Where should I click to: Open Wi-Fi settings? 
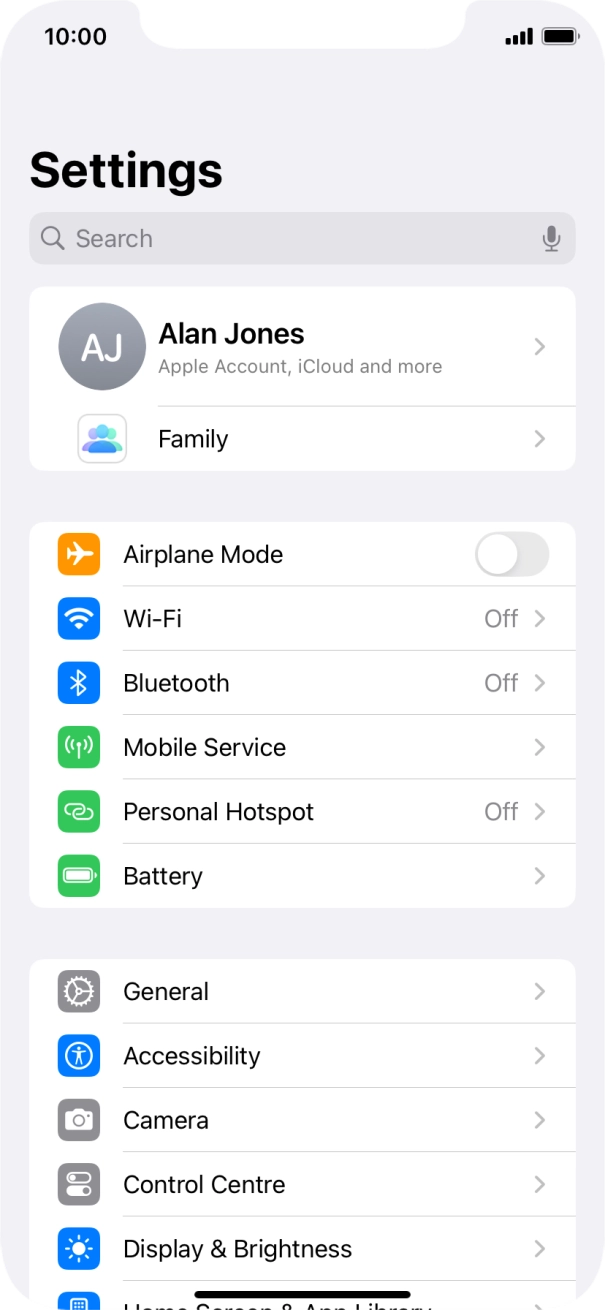pos(302,619)
